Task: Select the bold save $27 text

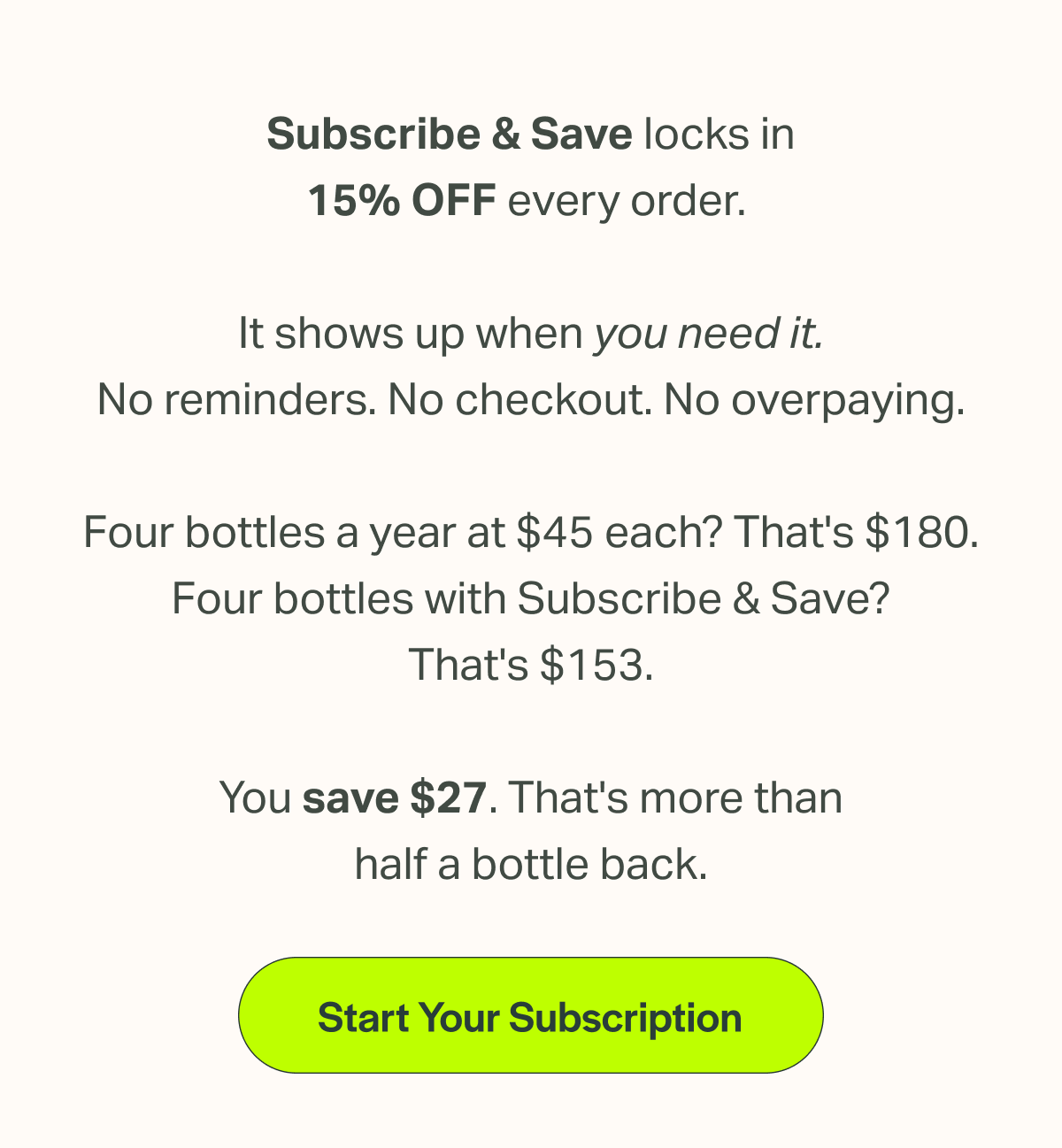Action: click(x=396, y=797)
